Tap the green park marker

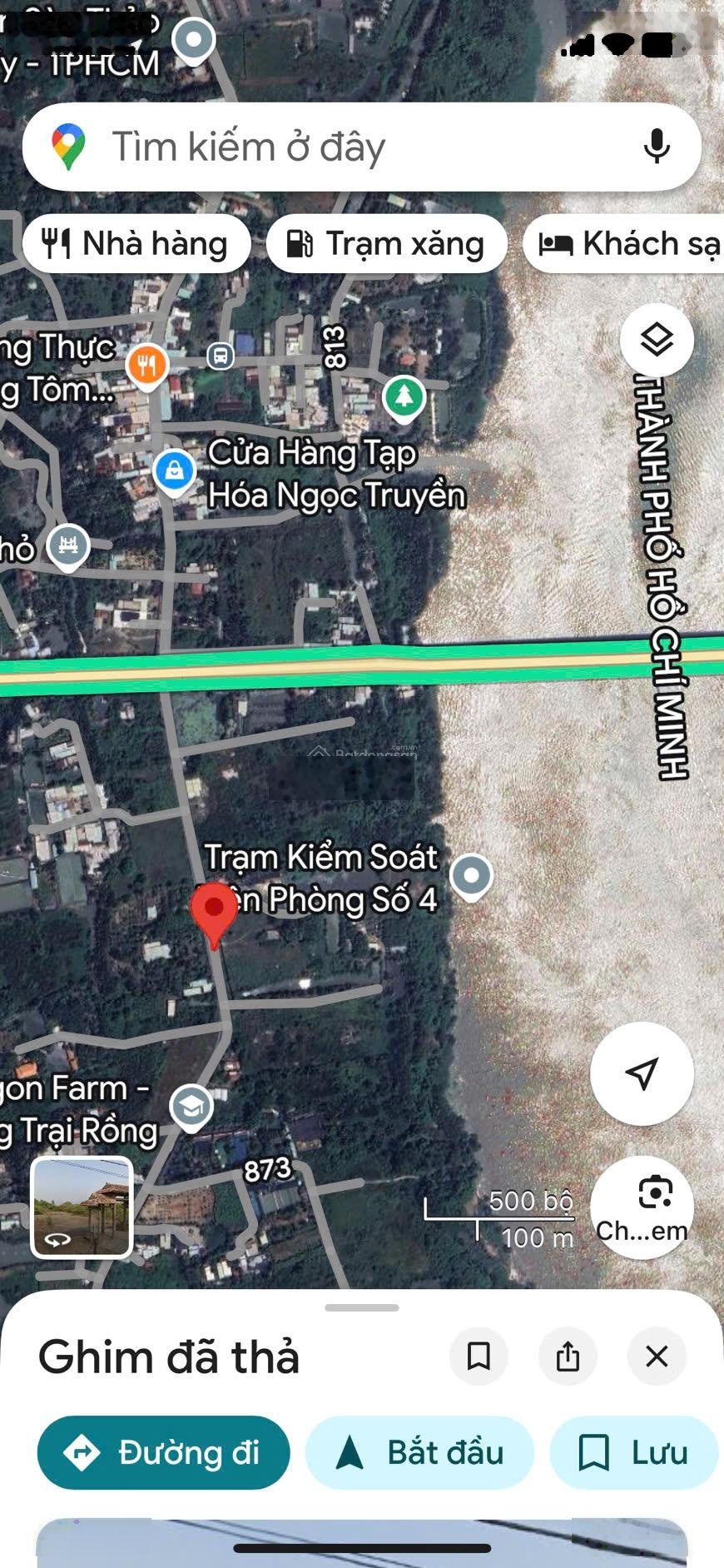pyautogui.click(x=404, y=397)
